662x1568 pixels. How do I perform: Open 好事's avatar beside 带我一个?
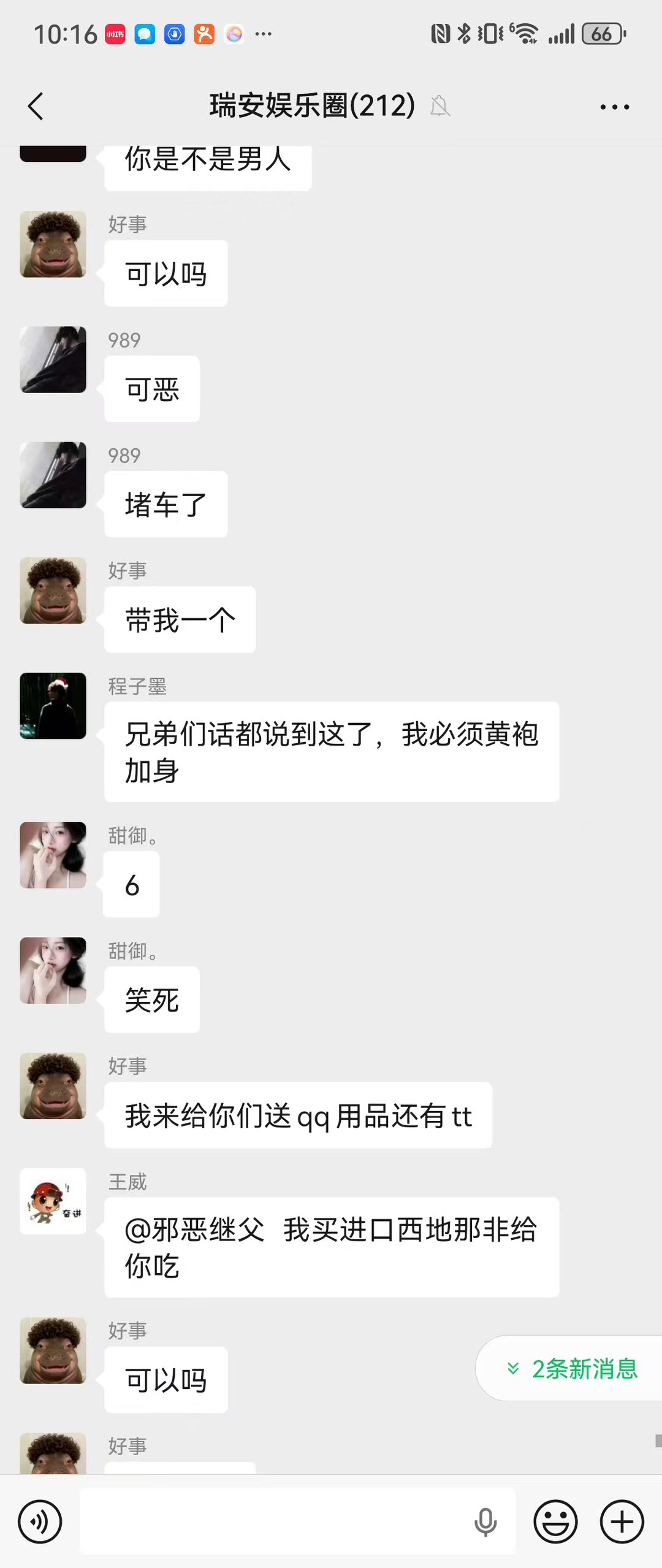click(x=53, y=591)
